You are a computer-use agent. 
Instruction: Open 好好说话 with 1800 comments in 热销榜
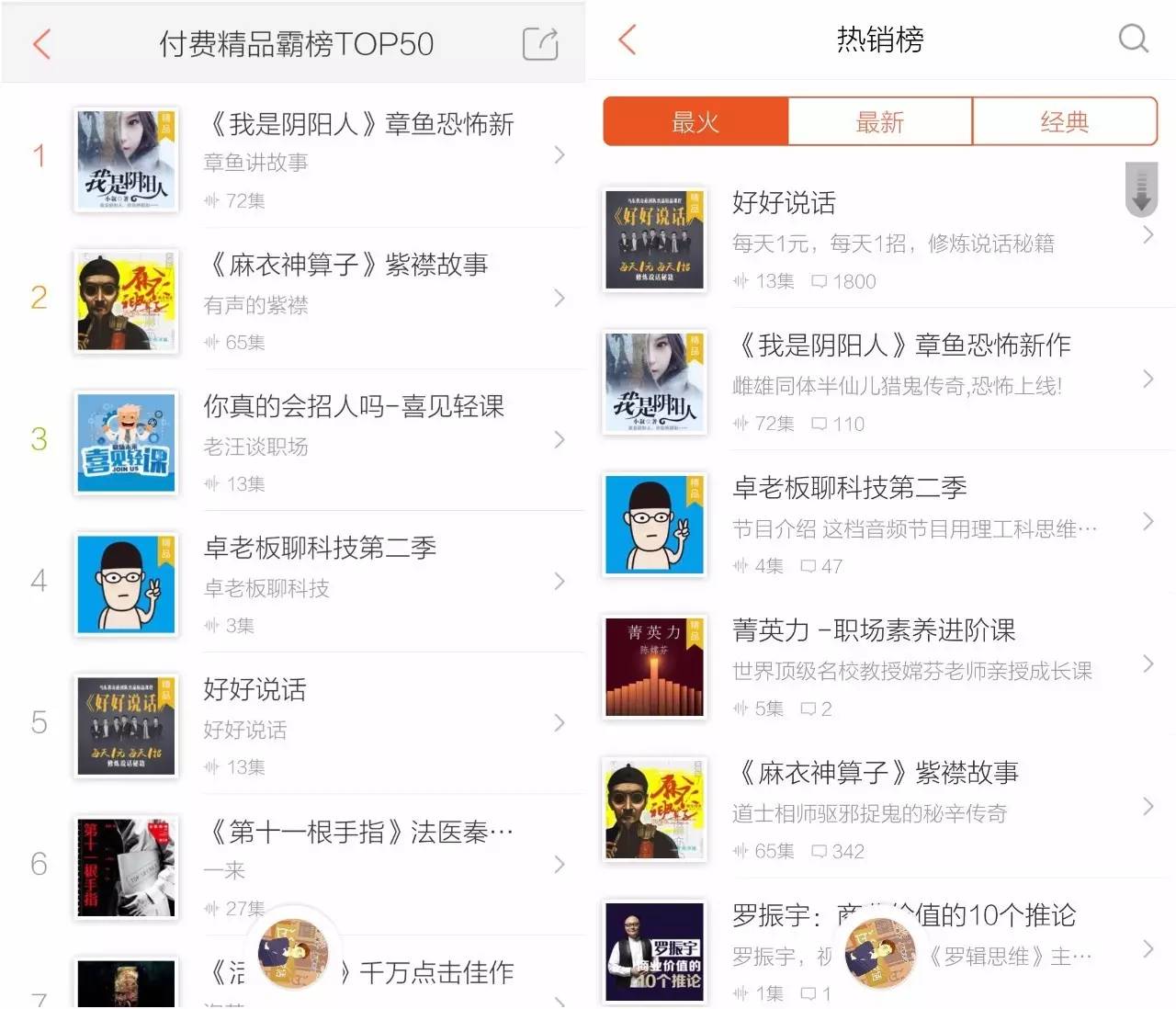pyautogui.click(x=881, y=239)
